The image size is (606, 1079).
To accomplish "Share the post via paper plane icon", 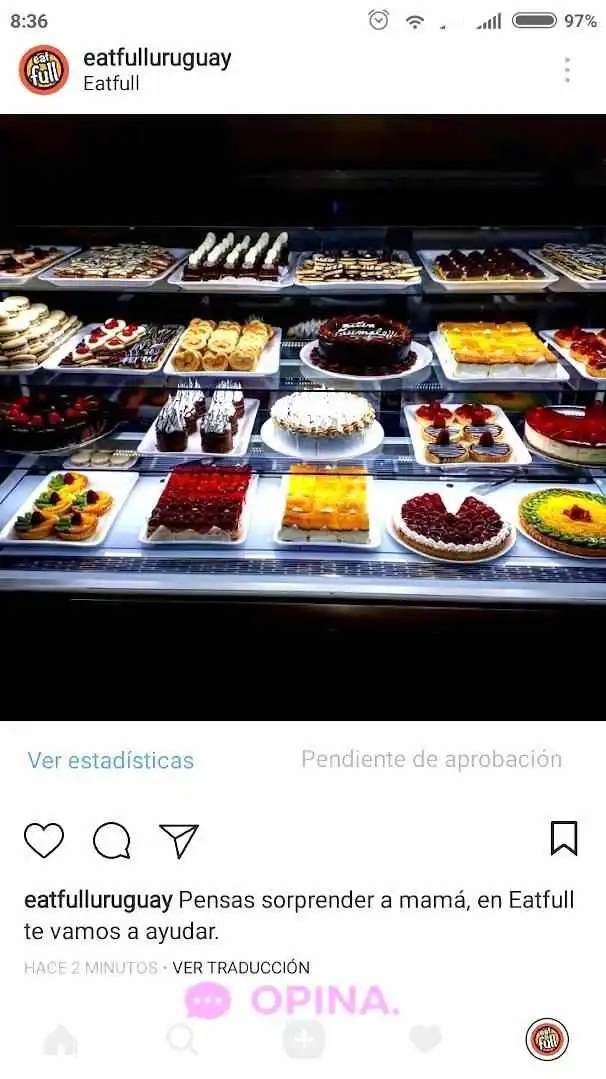I will 179,840.
